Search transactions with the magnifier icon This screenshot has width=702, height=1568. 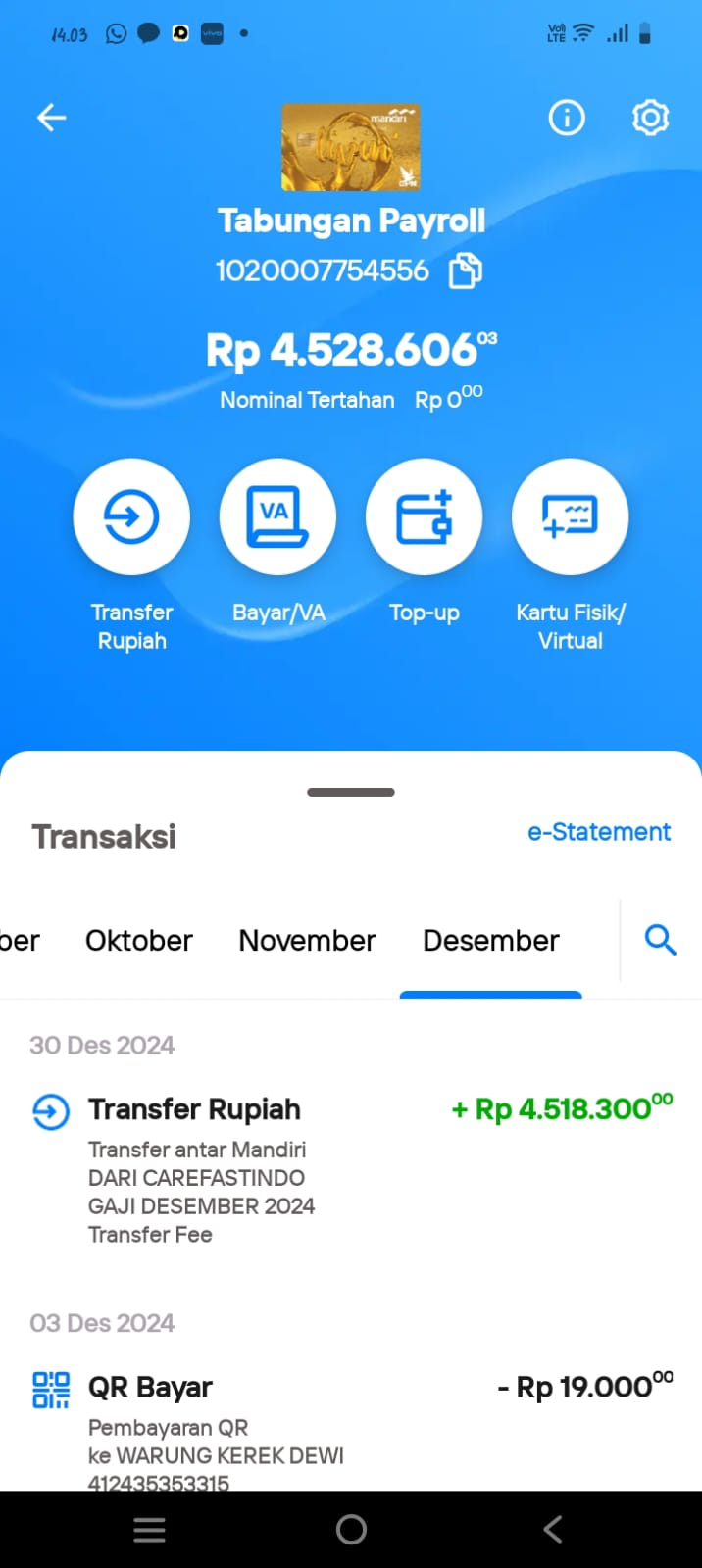coord(661,941)
